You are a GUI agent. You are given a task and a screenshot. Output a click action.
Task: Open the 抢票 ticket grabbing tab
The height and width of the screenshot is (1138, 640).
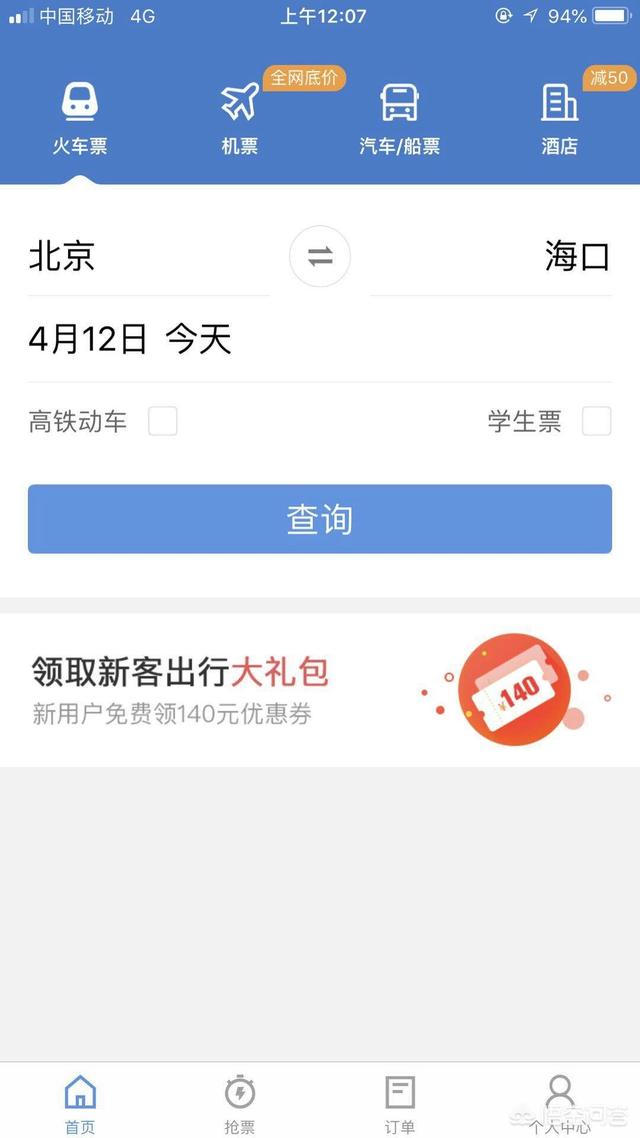pos(240,1103)
